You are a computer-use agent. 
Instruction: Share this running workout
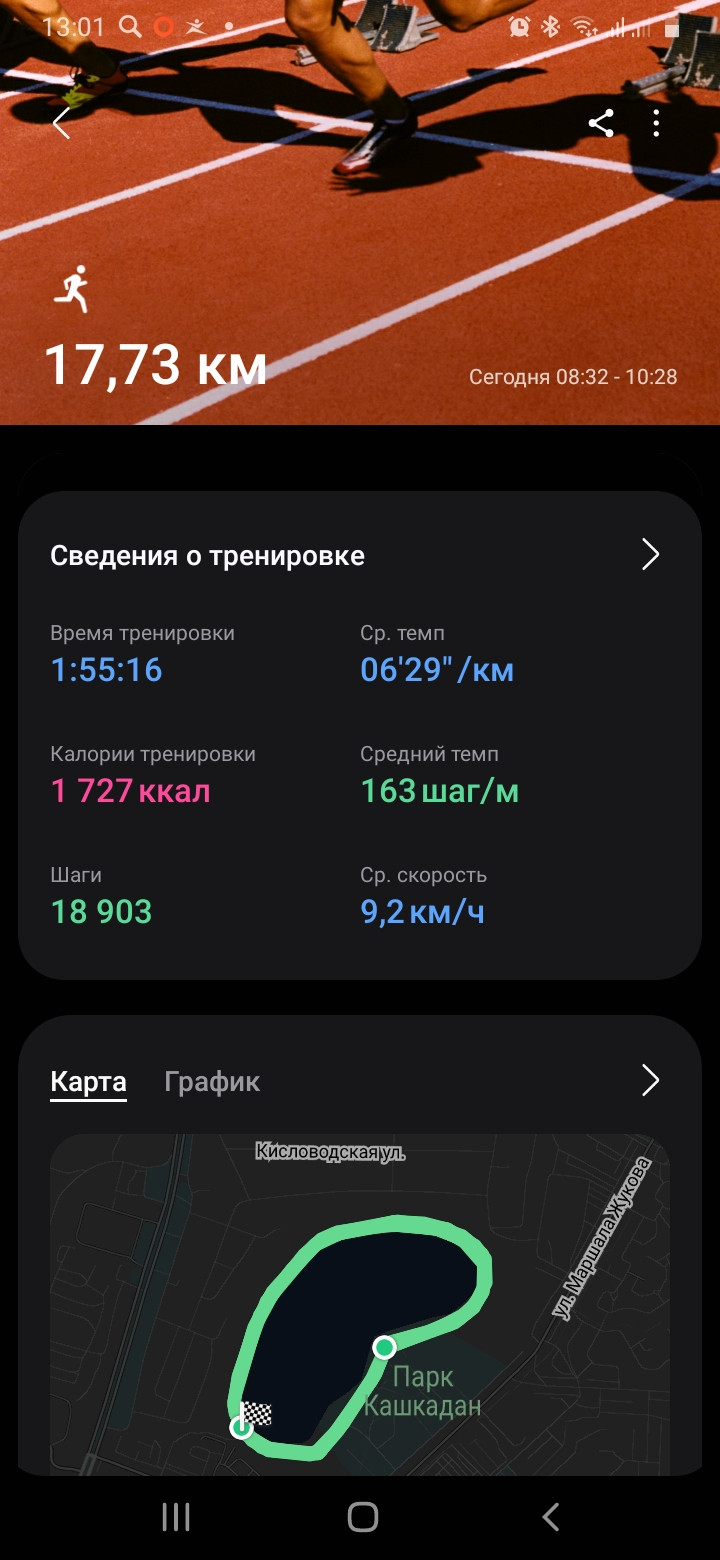pos(601,123)
